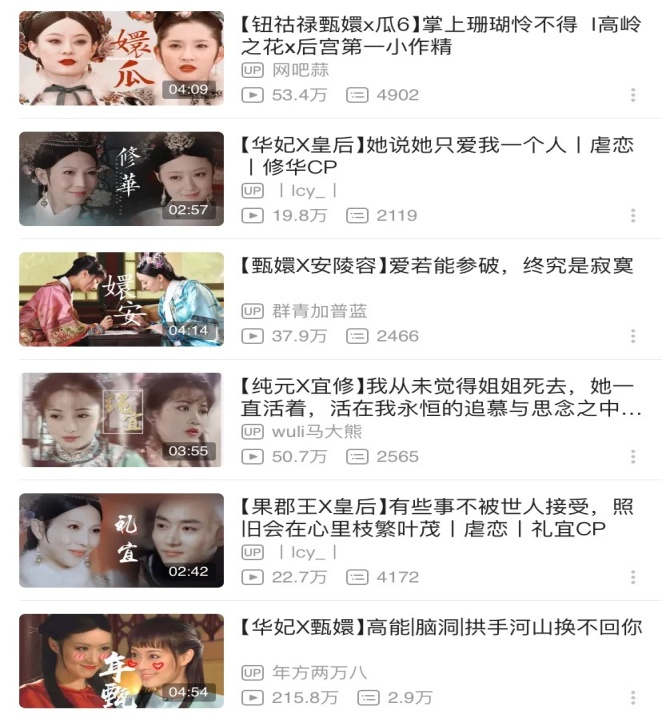Screen dimensions: 662x720
Task: Open more options for 年方两万八's video
Action: (x=633, y=698)
